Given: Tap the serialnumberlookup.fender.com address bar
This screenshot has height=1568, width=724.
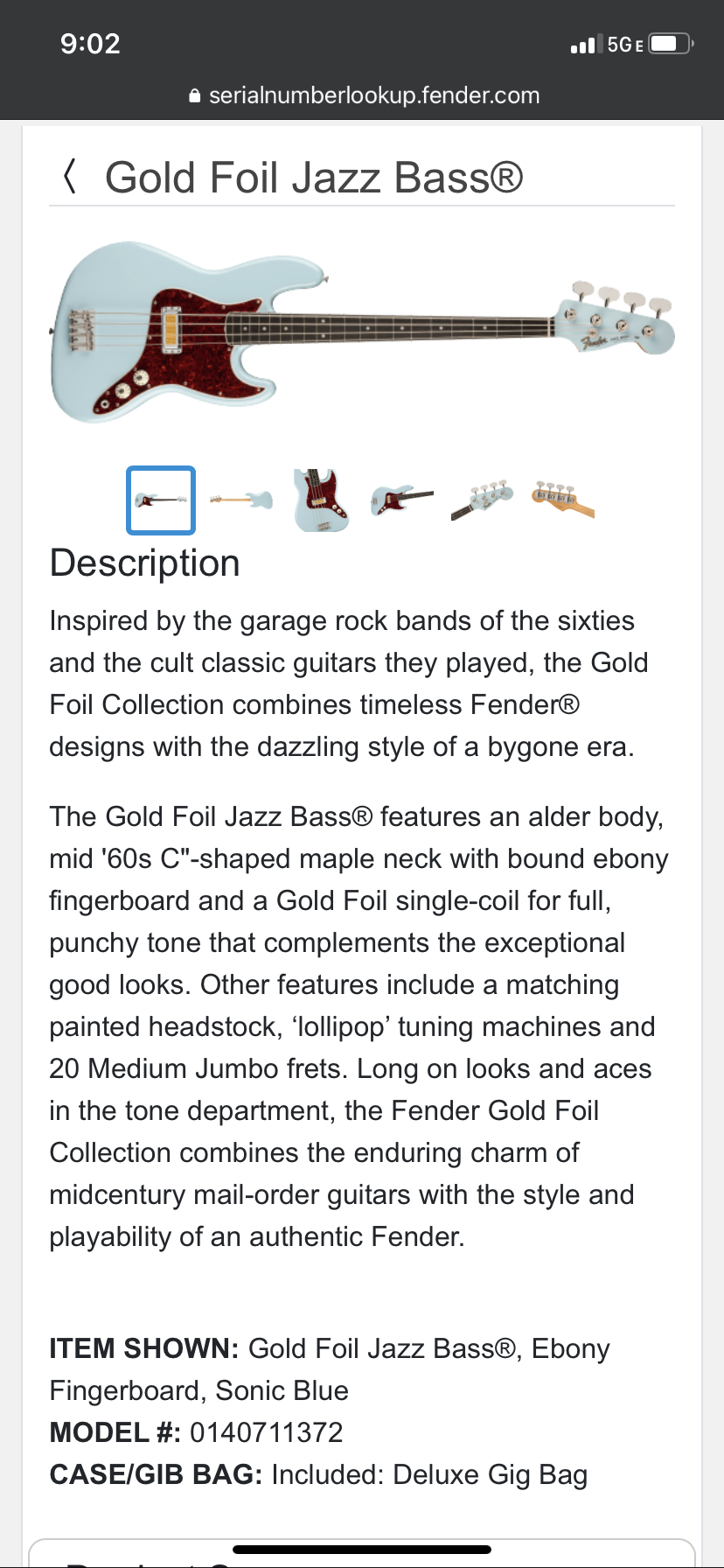Looking at the screenshot, I should (364, 95).
